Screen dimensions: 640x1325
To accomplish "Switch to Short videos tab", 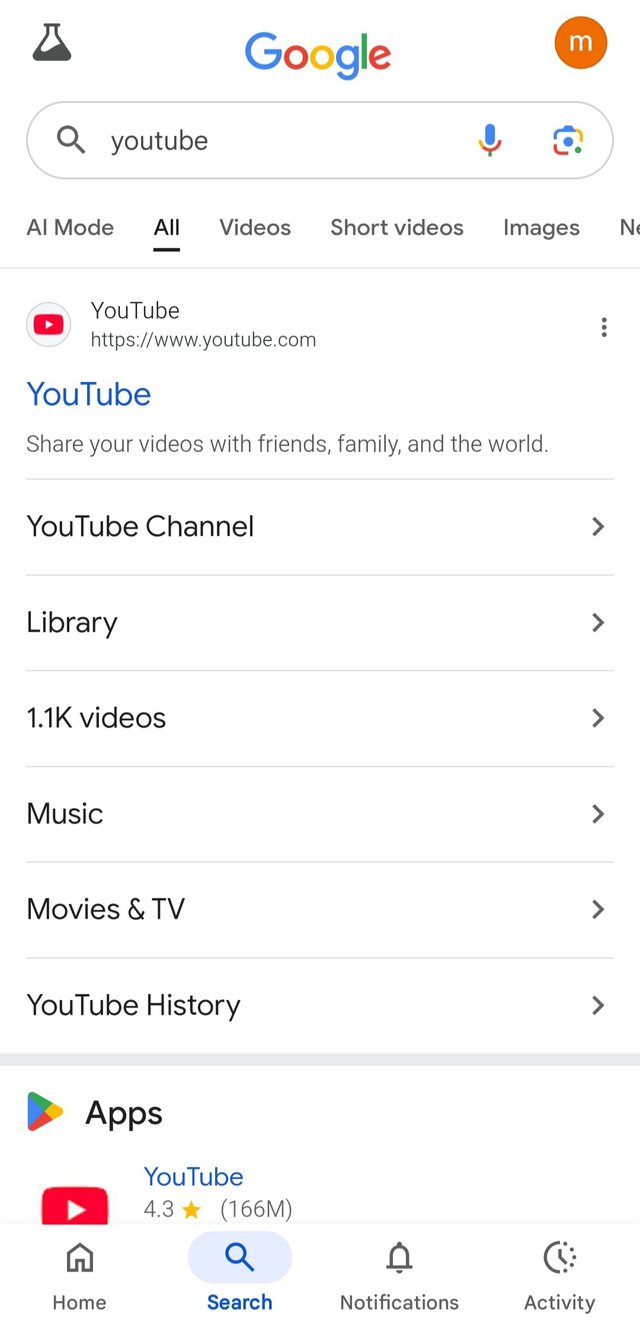I will (x=397, y=228).
